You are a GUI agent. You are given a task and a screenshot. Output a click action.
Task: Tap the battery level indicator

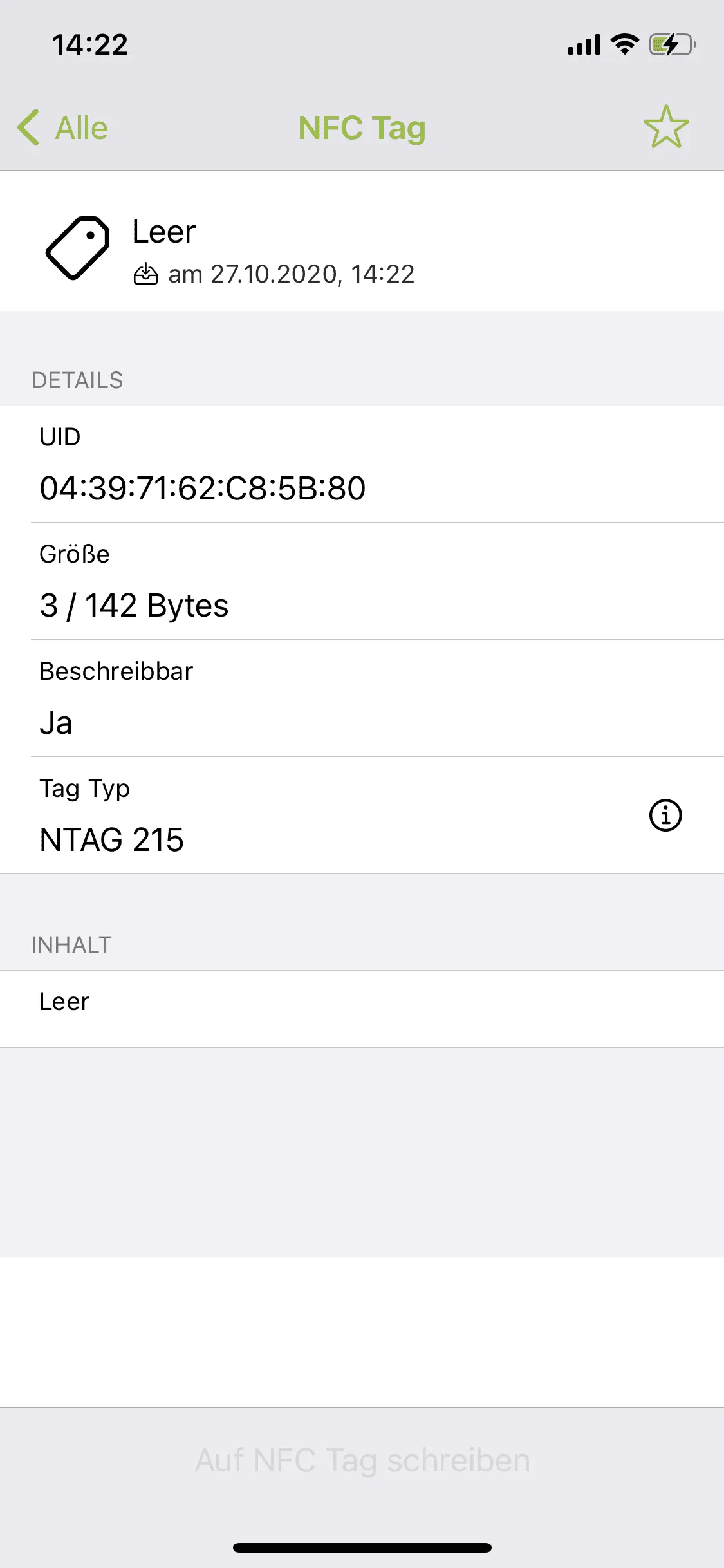click(668, 44)
